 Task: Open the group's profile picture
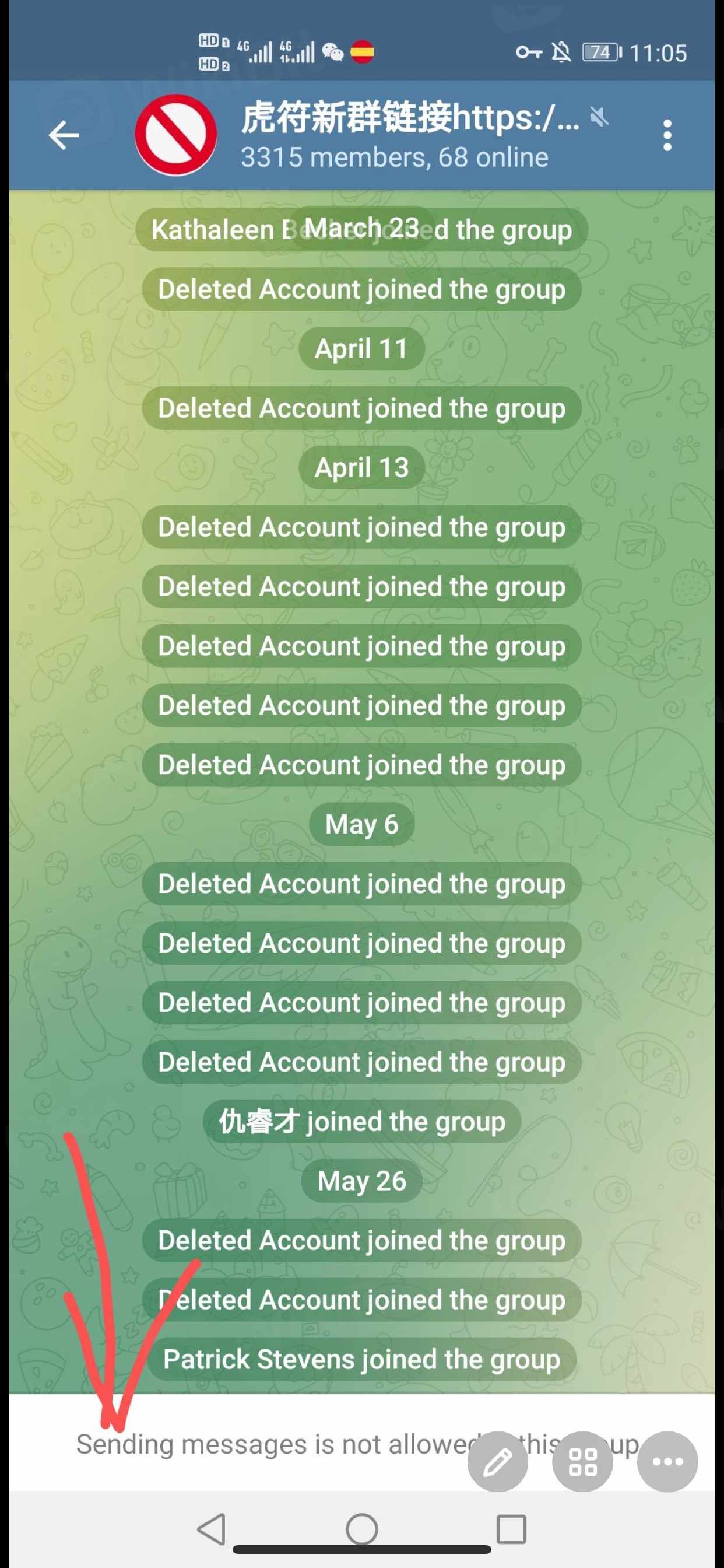coord(176,135)
